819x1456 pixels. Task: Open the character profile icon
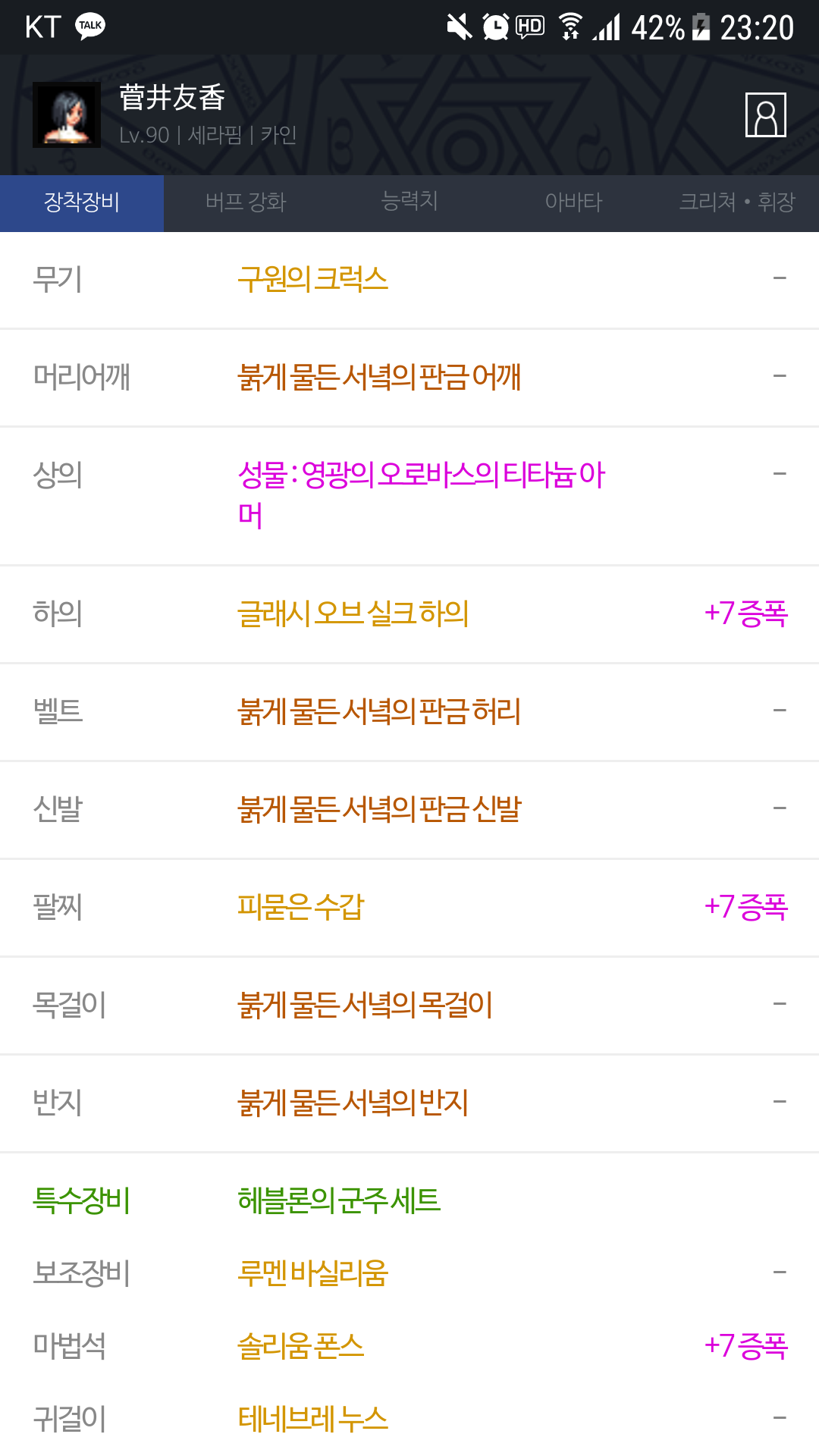765,115
